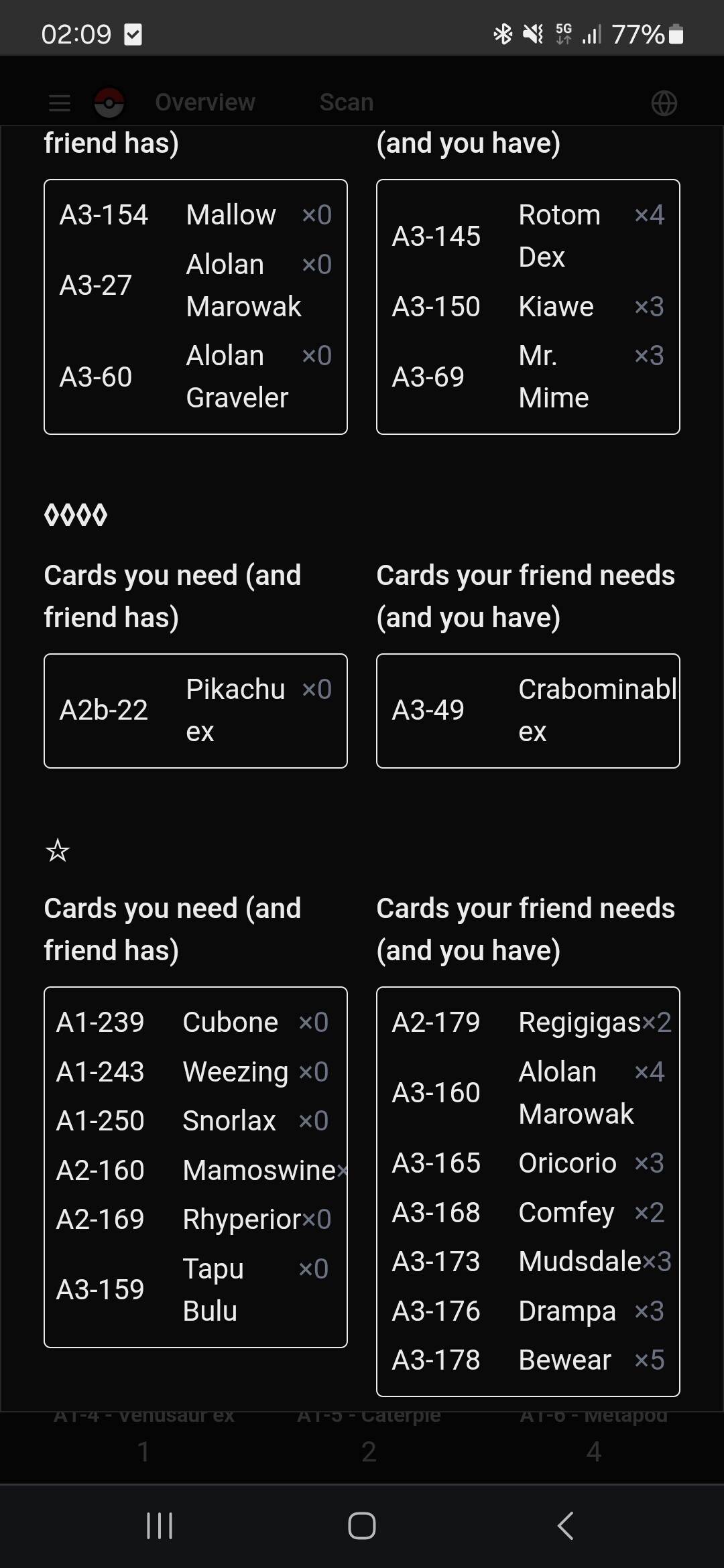Switch to the Overview tab

pyautogui.click(x=205, y=103)
